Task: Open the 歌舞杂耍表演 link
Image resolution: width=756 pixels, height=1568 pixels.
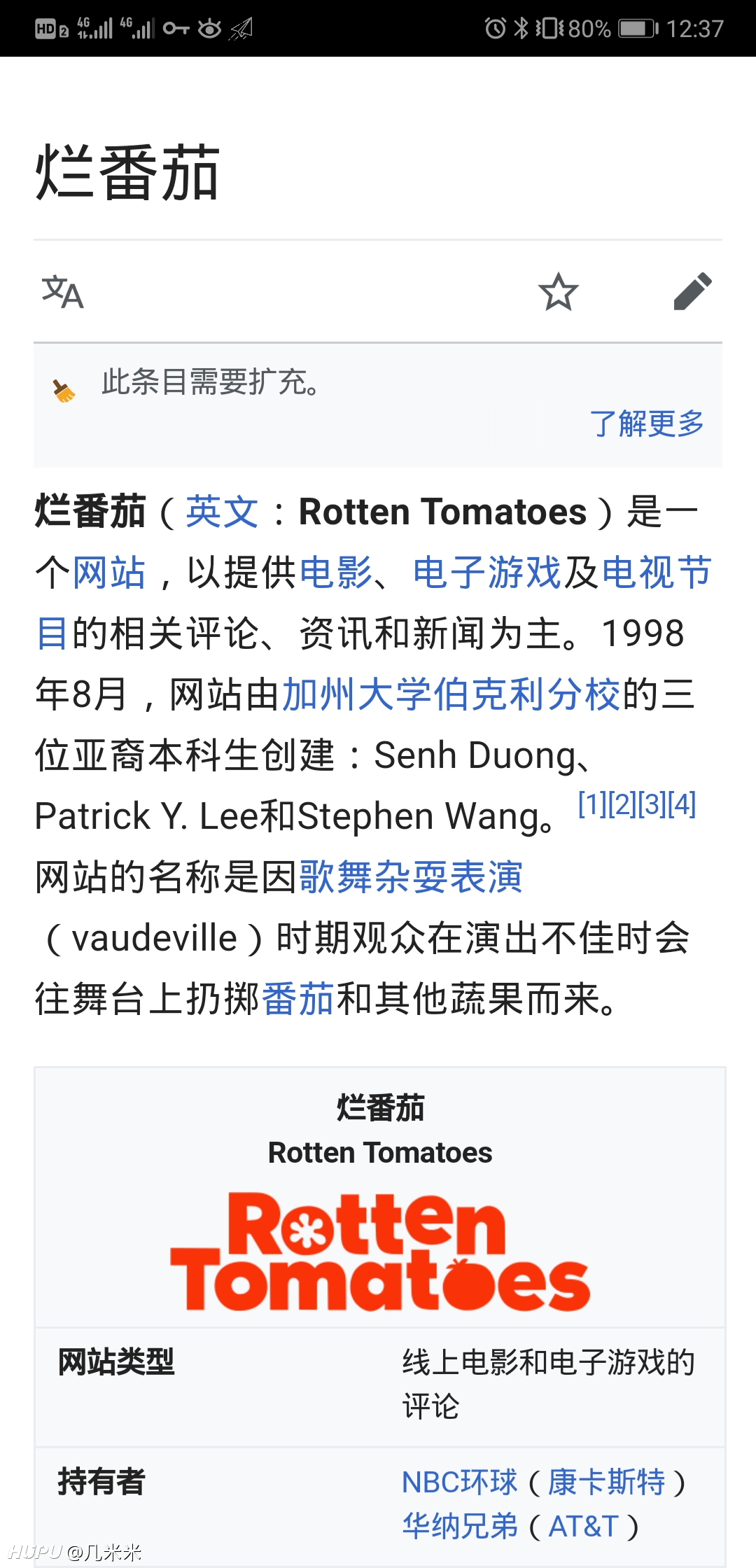Action: point(412,877)
